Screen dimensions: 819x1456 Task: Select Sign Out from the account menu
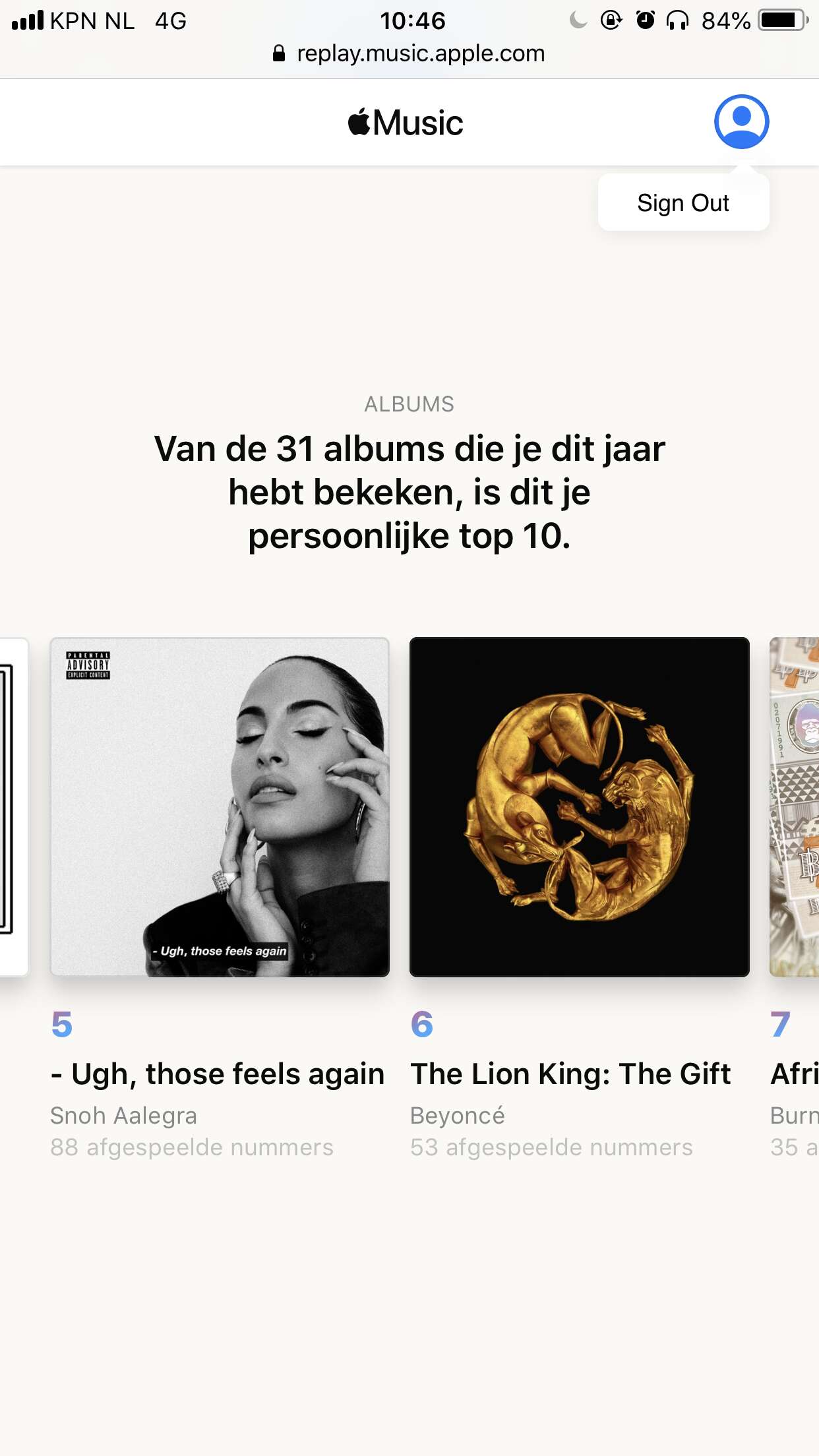683,202
